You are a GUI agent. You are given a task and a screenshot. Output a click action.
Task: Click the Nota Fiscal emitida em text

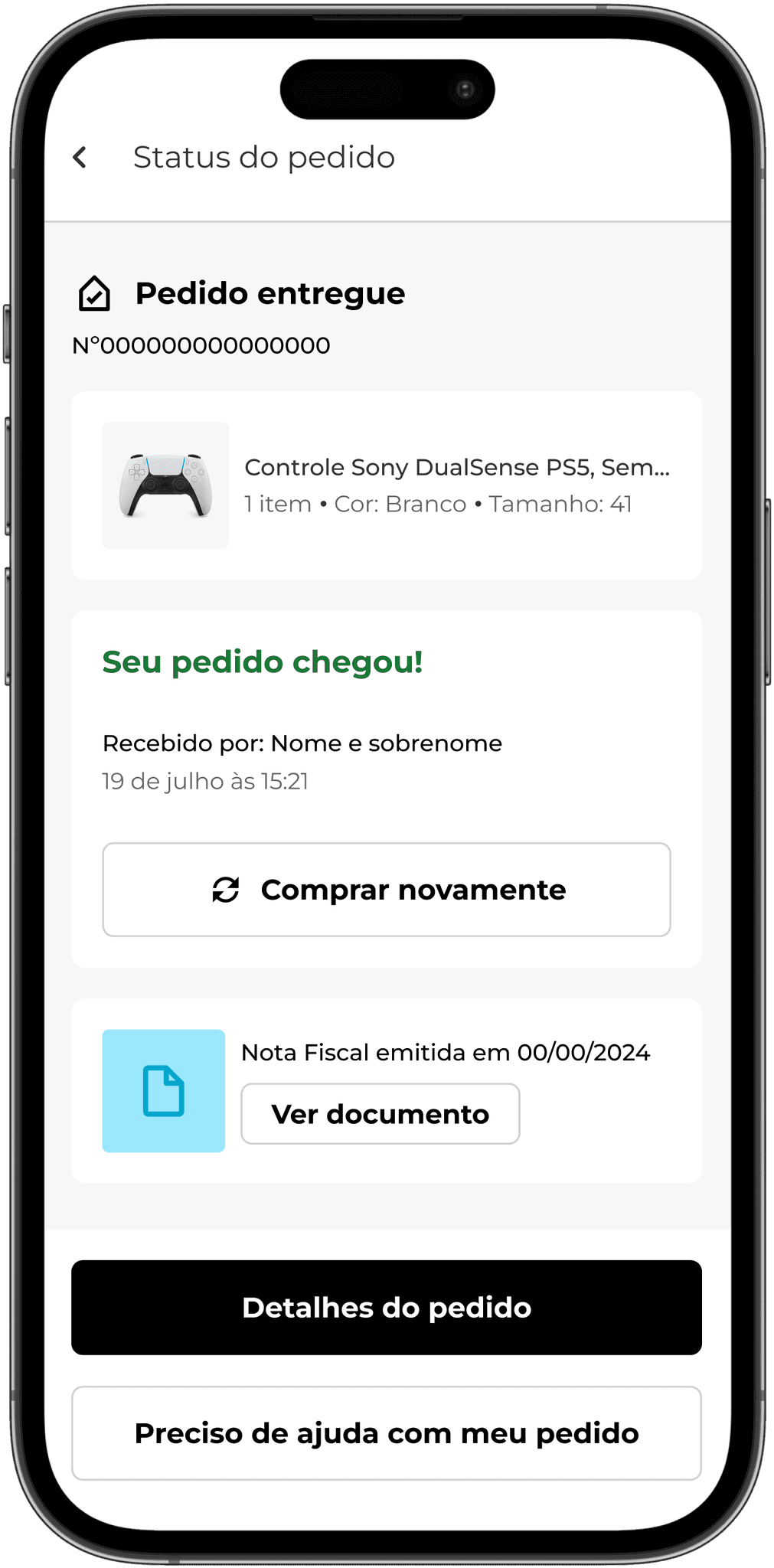tap(446, 1052)
